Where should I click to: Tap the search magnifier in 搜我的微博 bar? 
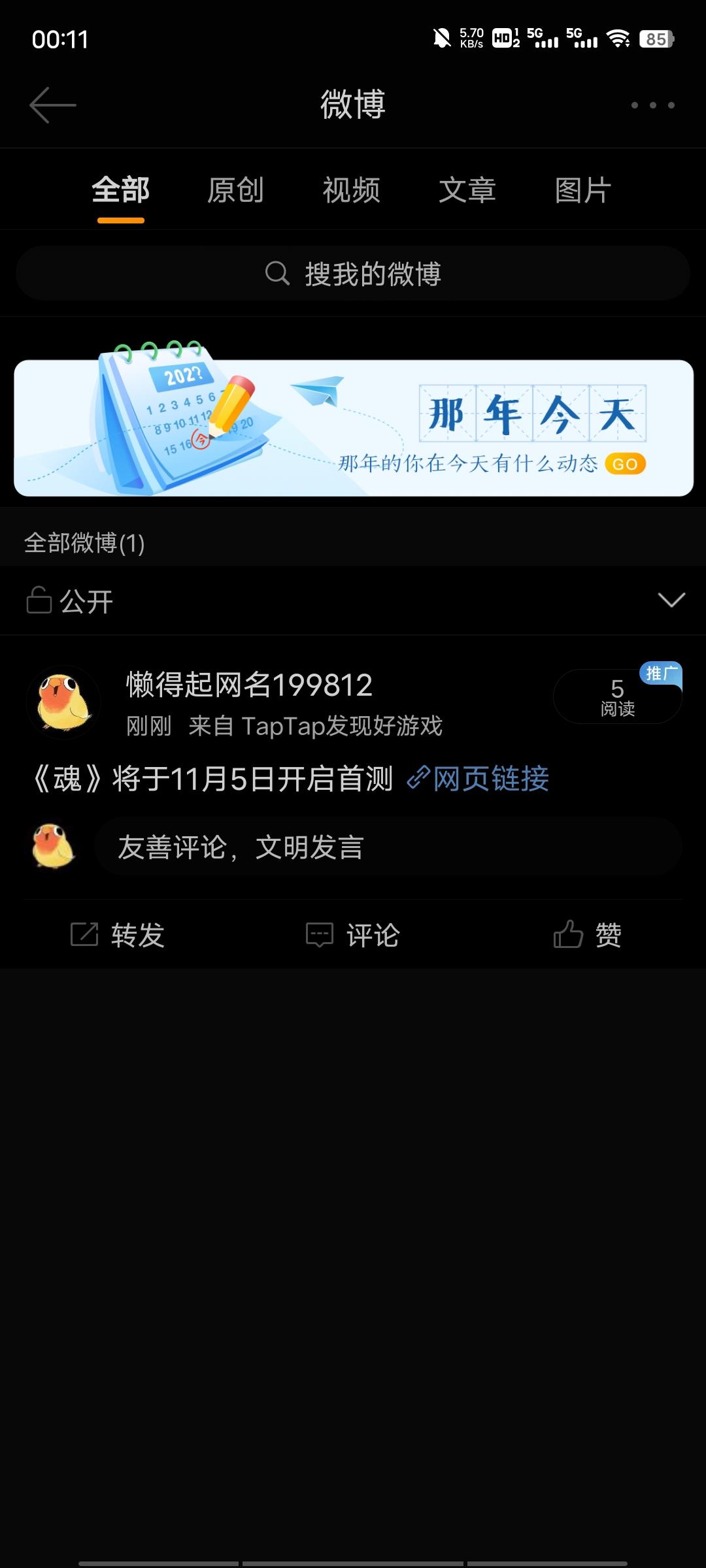(x=277, y=275)
